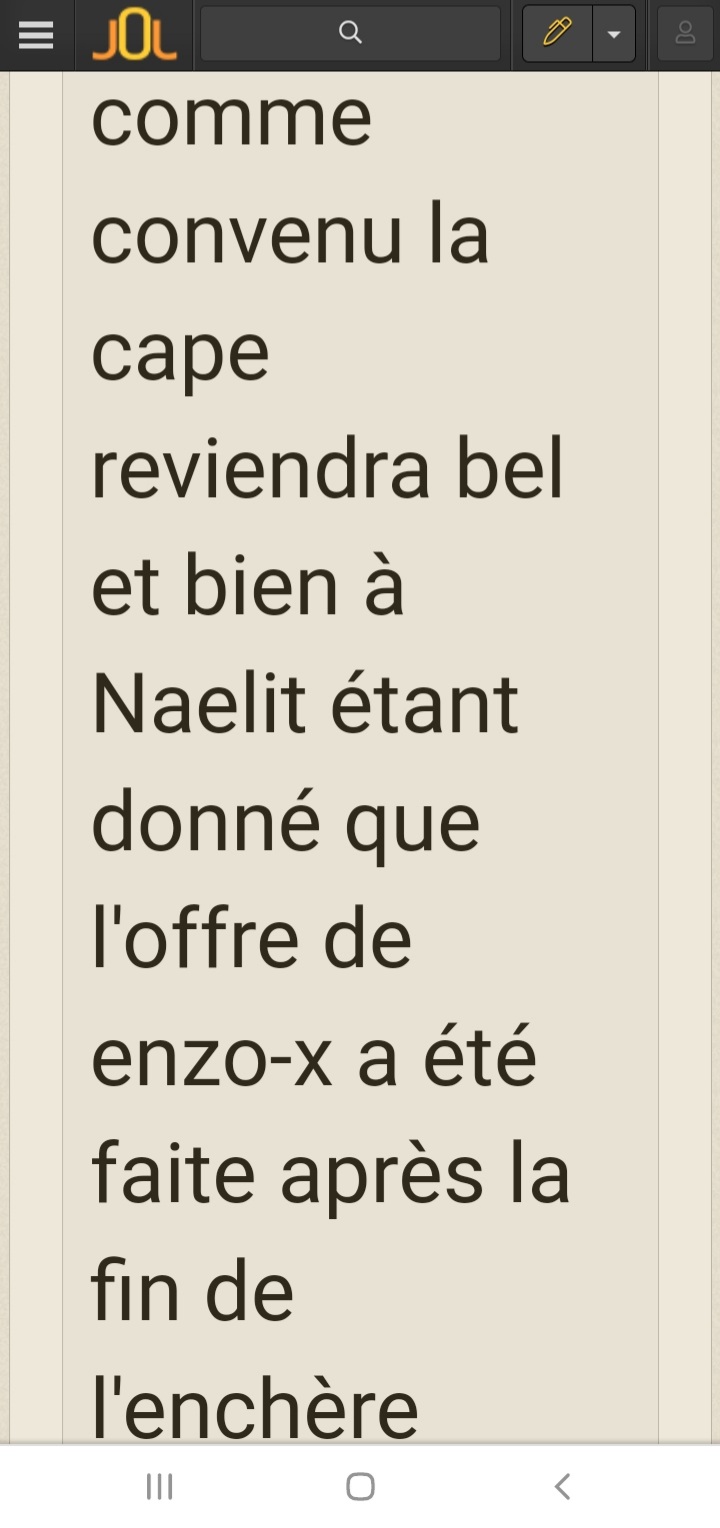Go back using the system back button
Image resolution: width=720 pixels, height=1528 pixels.
pos(562,1486)
